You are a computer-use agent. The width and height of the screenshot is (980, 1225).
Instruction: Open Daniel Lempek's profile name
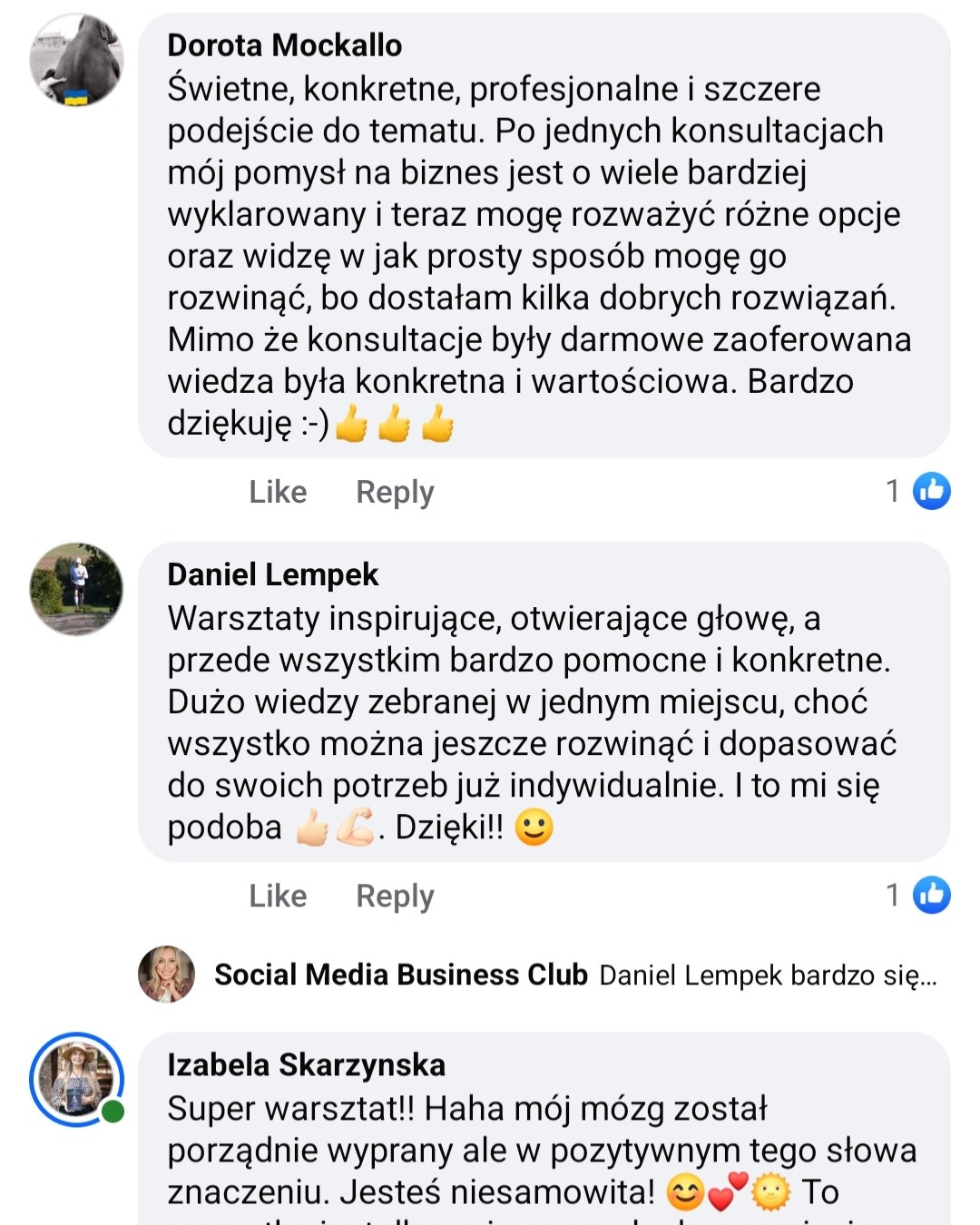[x=272, y=574]
